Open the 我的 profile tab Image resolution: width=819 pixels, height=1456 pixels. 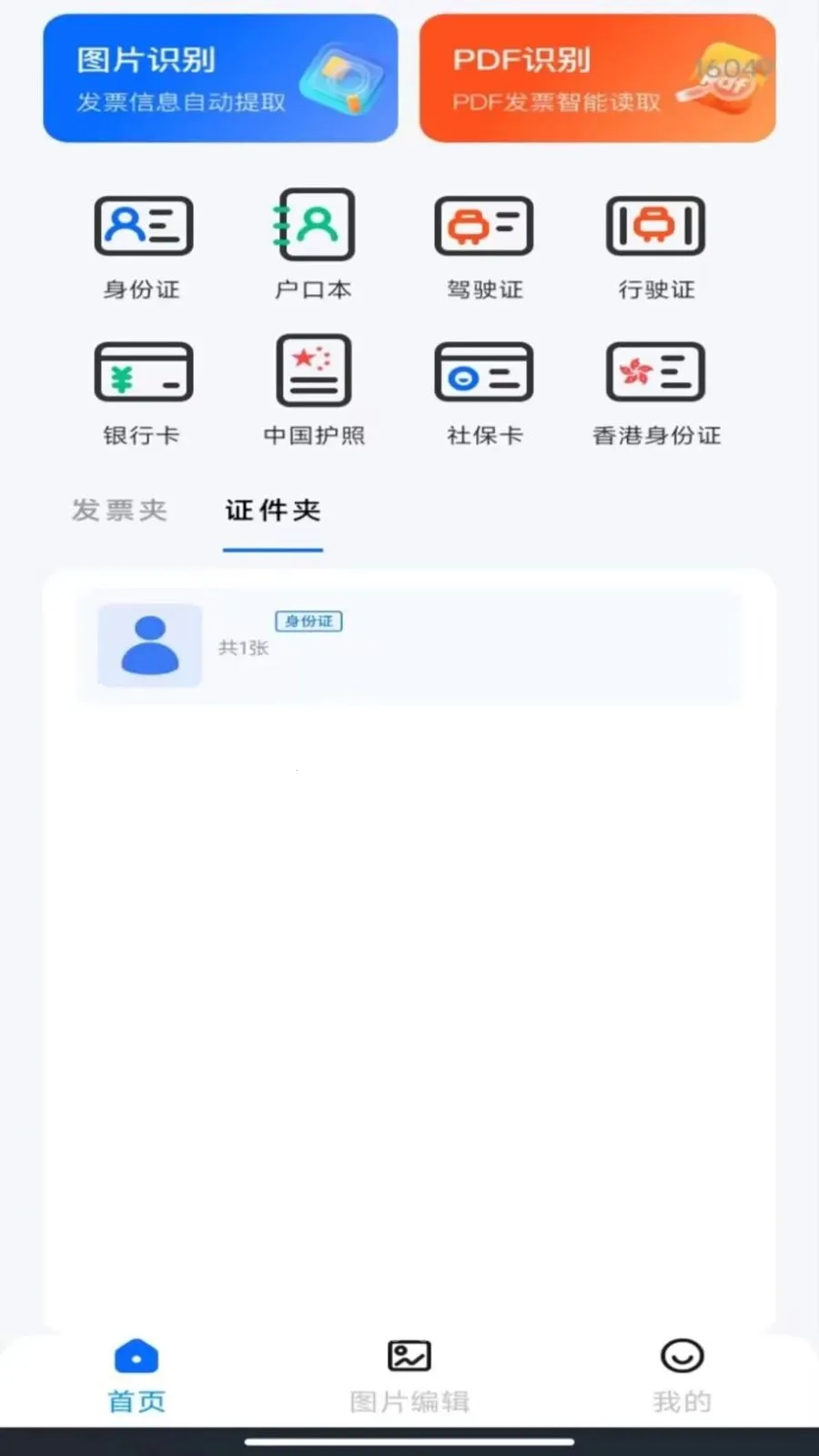tap(682, 1376)
